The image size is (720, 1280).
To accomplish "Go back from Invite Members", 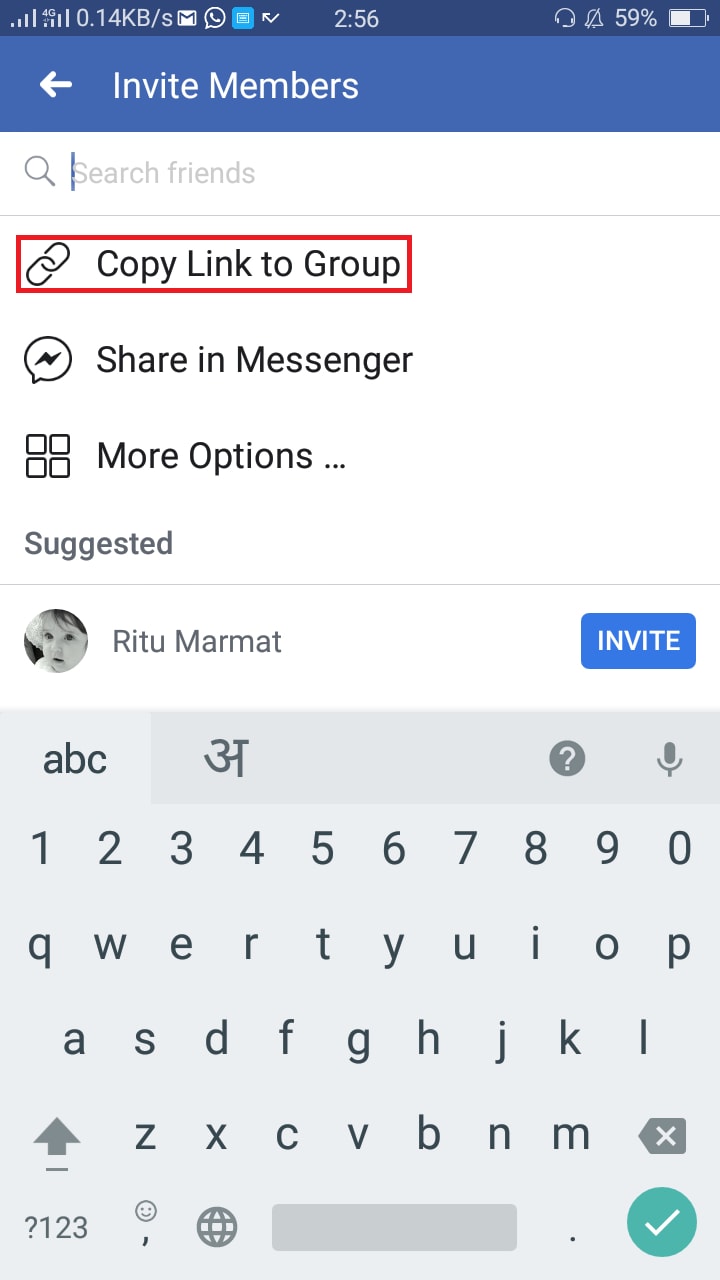I will tap(56, 85).
